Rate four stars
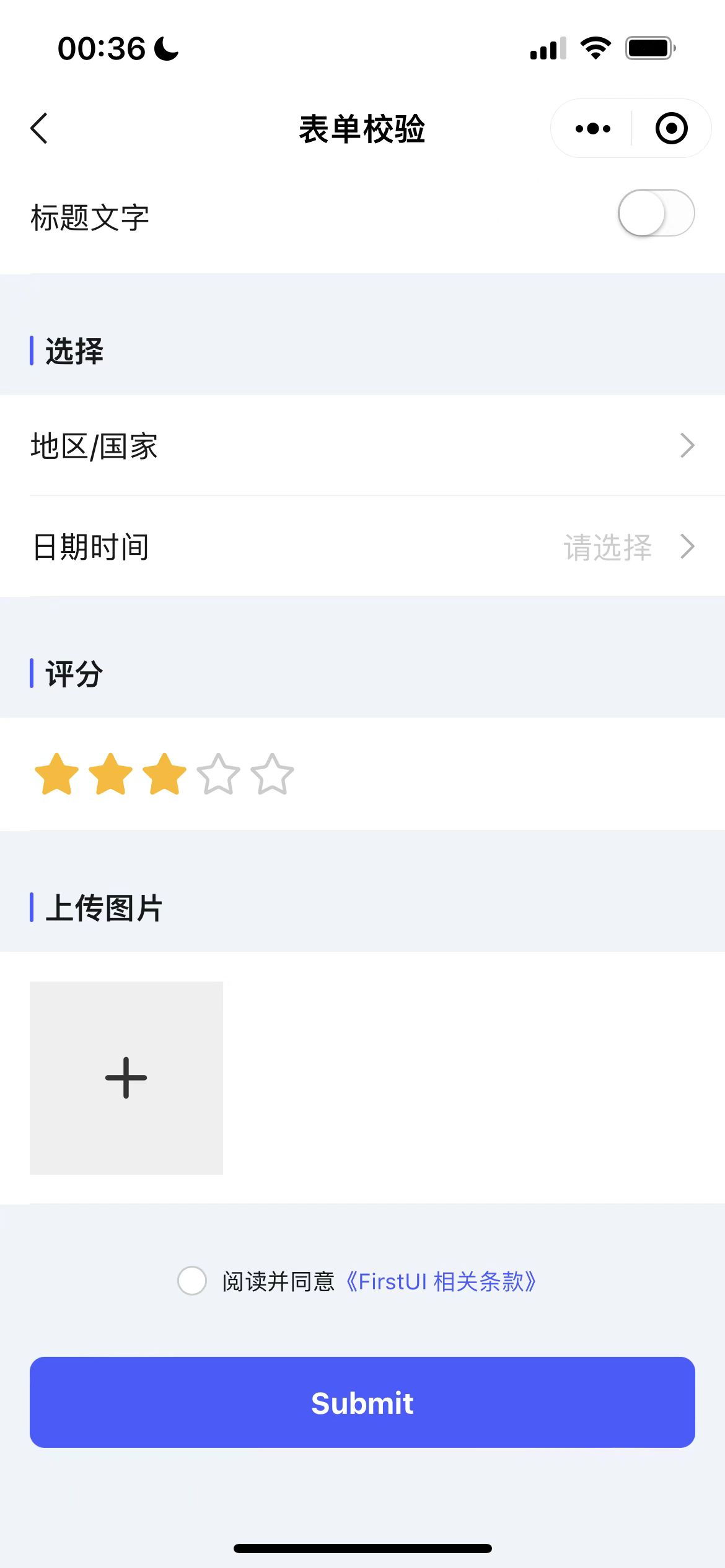Image resolution: width=725 pixels, height=1568 pixels. click(218, 774)
